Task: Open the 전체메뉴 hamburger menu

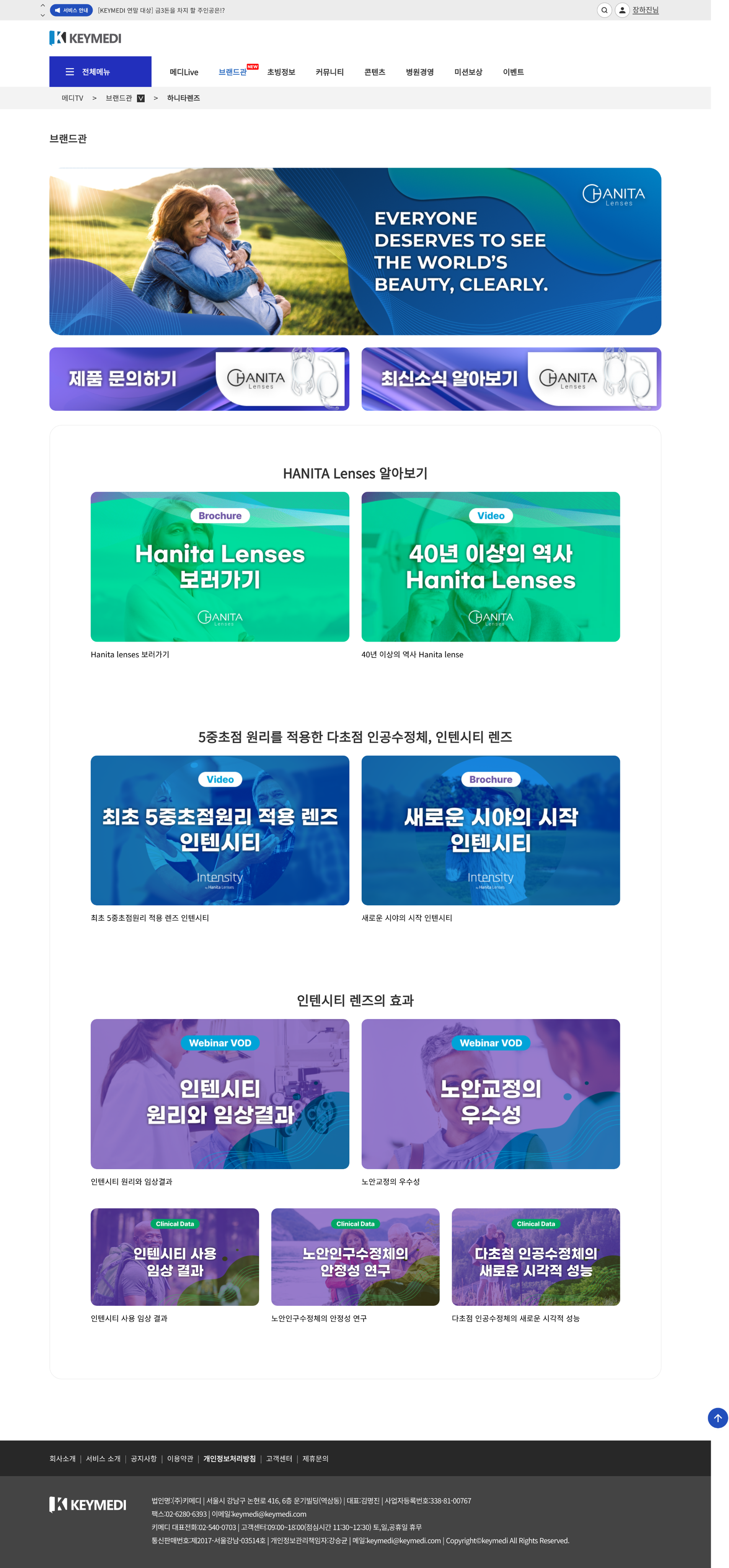Action: click(100, 72)
